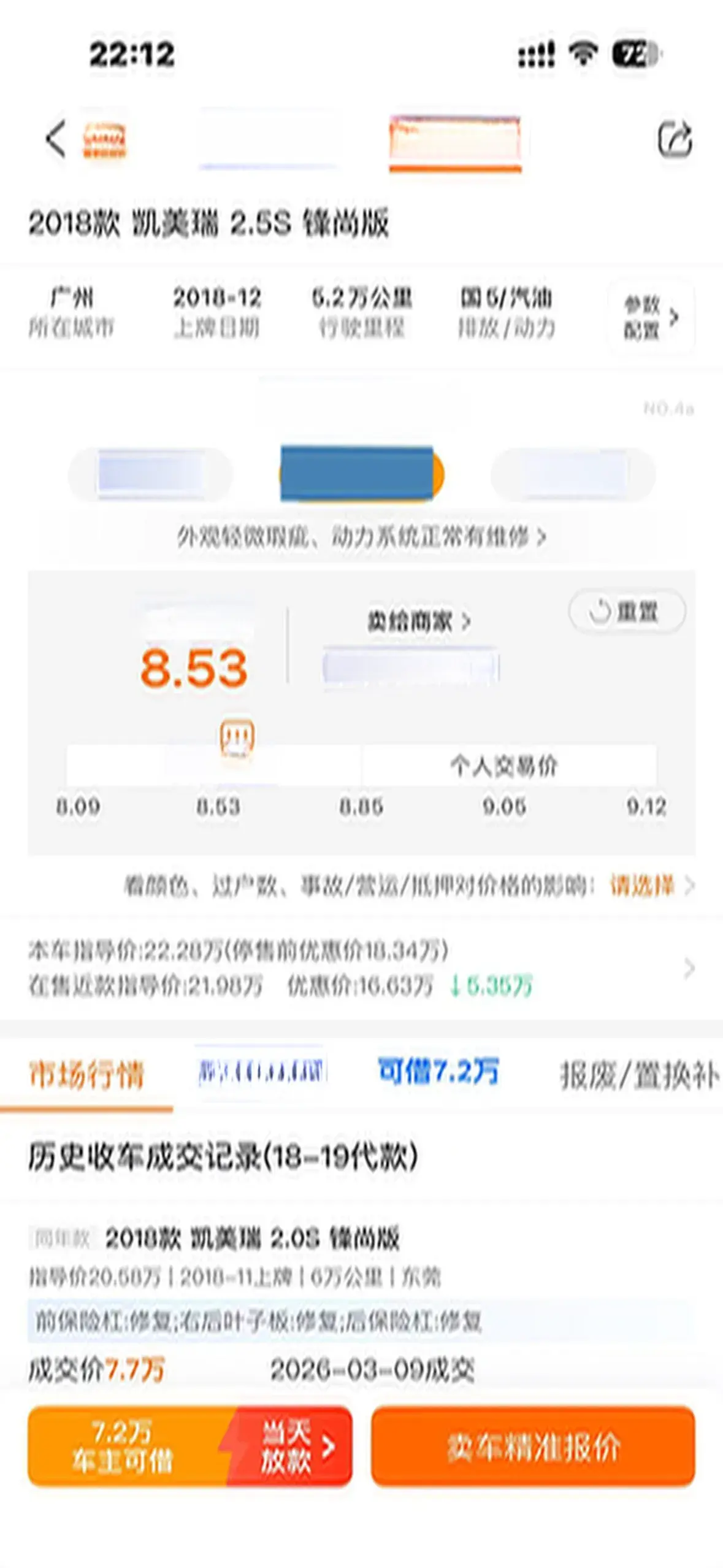Screen dimensions: 723x1568
Task: Tap the 重置 button
Action: [x=626, y=611]
